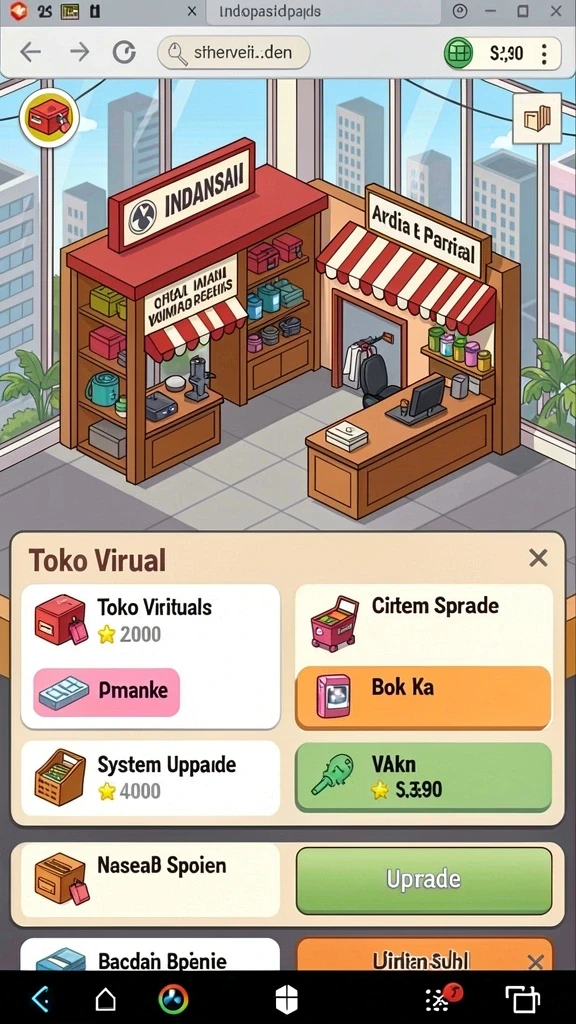The image size is (576, 1024).
Task: Close the current browser tab
Action: tap(191, 12)
